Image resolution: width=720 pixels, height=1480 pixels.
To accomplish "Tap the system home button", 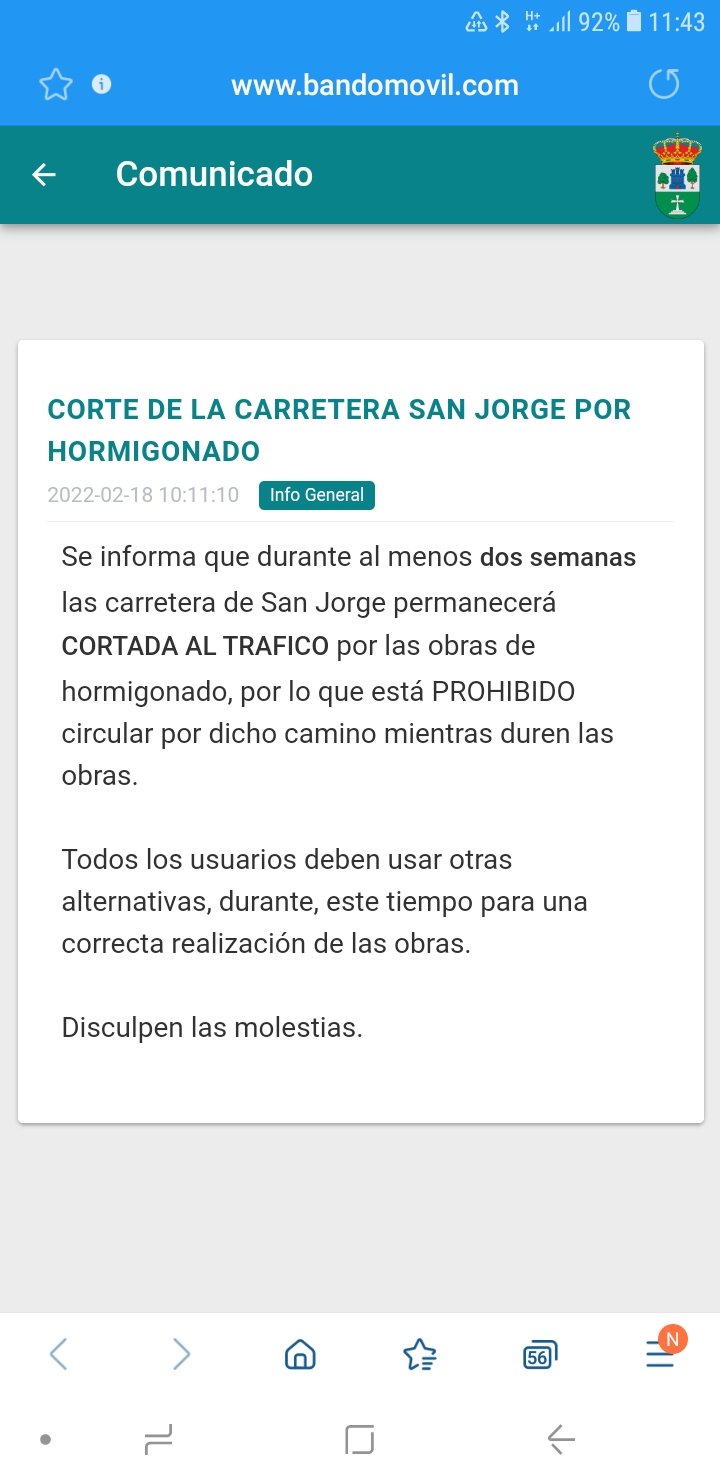I will [360, 1440].
